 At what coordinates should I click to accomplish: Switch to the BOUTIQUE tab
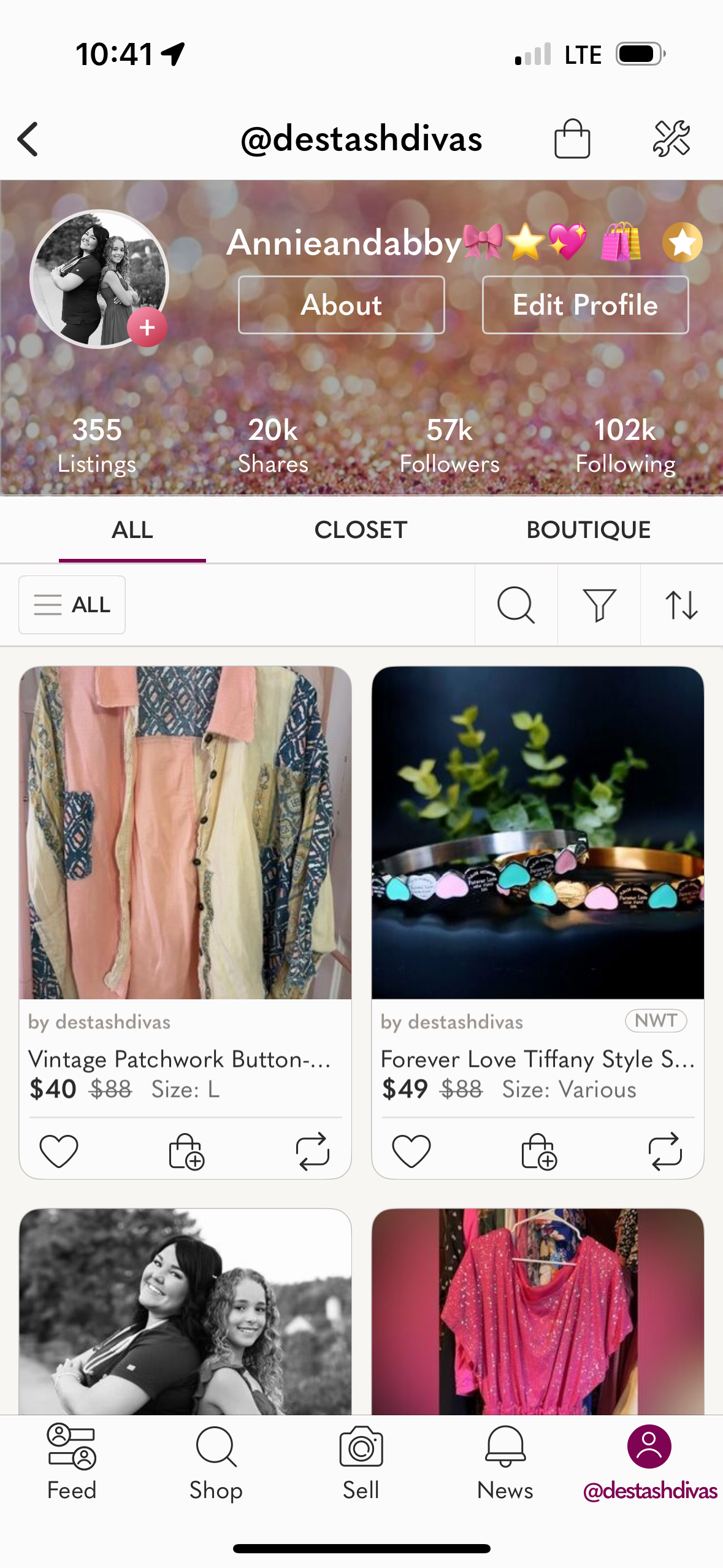588,530
